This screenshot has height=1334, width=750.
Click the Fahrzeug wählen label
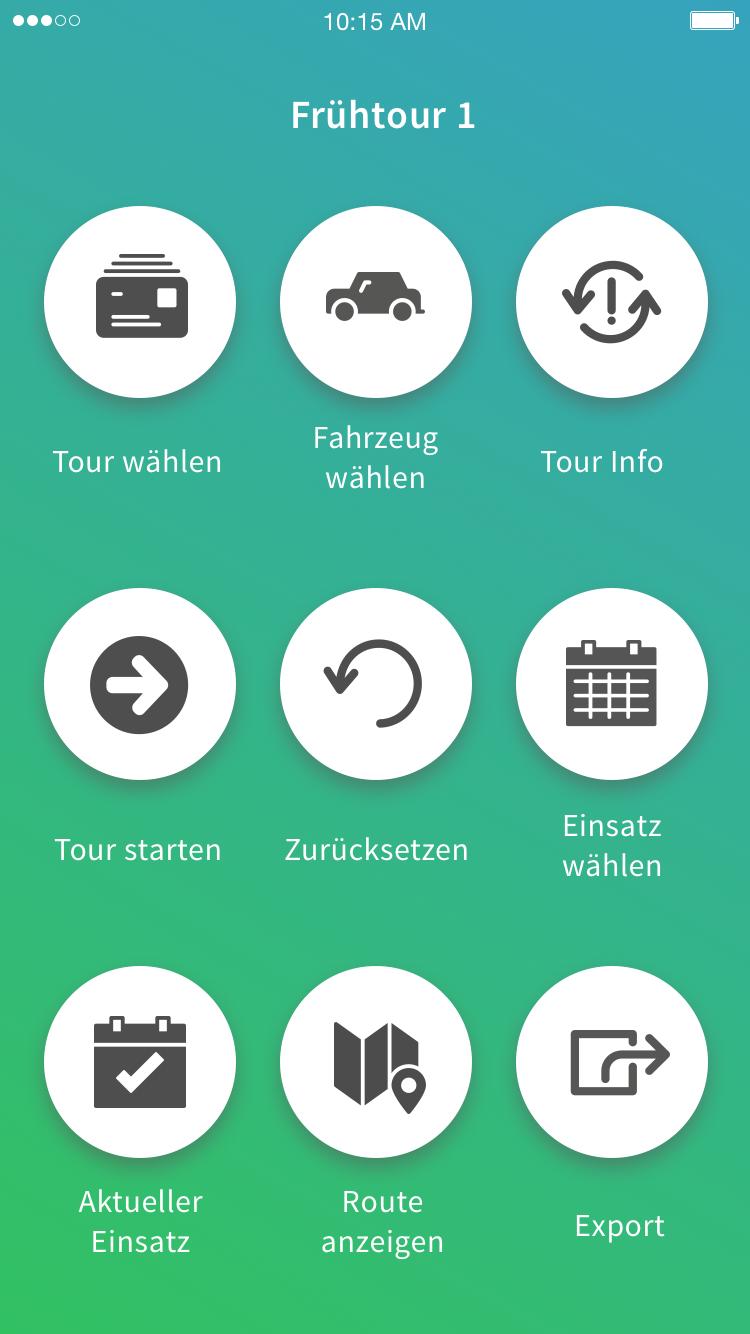tap(375, 456)
